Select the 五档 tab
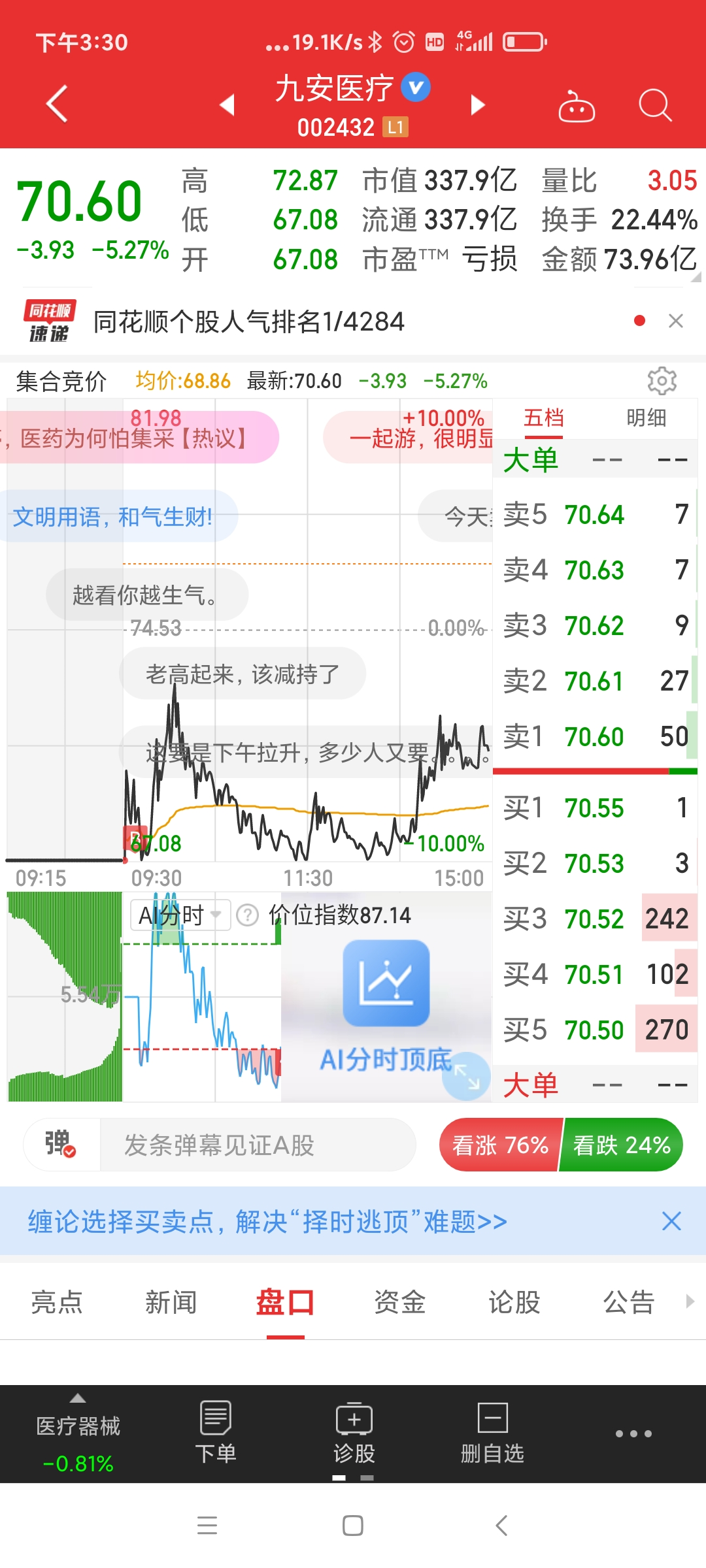Image resolution: width=706 pixels, height=1568 pixels. click(543, 418)
